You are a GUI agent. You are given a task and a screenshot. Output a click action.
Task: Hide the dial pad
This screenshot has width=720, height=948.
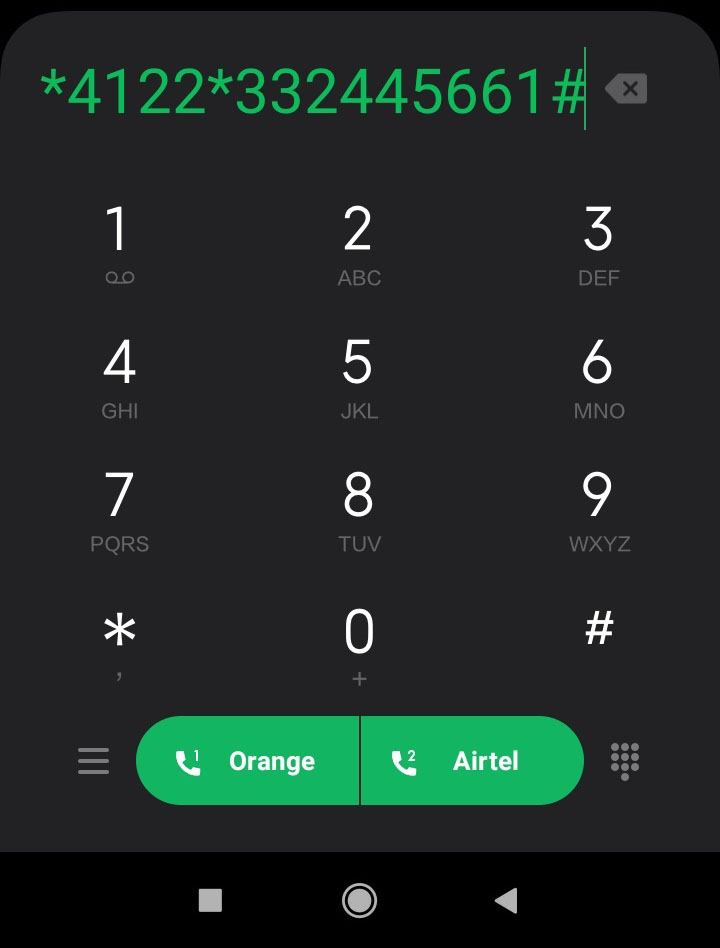(625, 762)
